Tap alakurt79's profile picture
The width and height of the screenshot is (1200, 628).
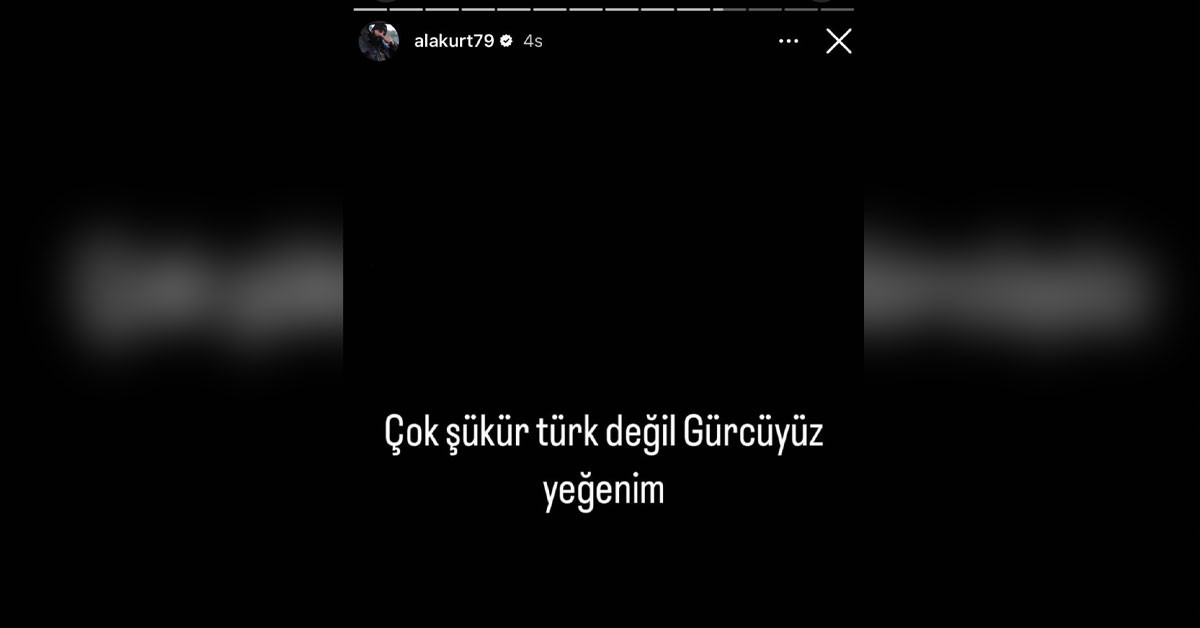[x=378, y=41]
